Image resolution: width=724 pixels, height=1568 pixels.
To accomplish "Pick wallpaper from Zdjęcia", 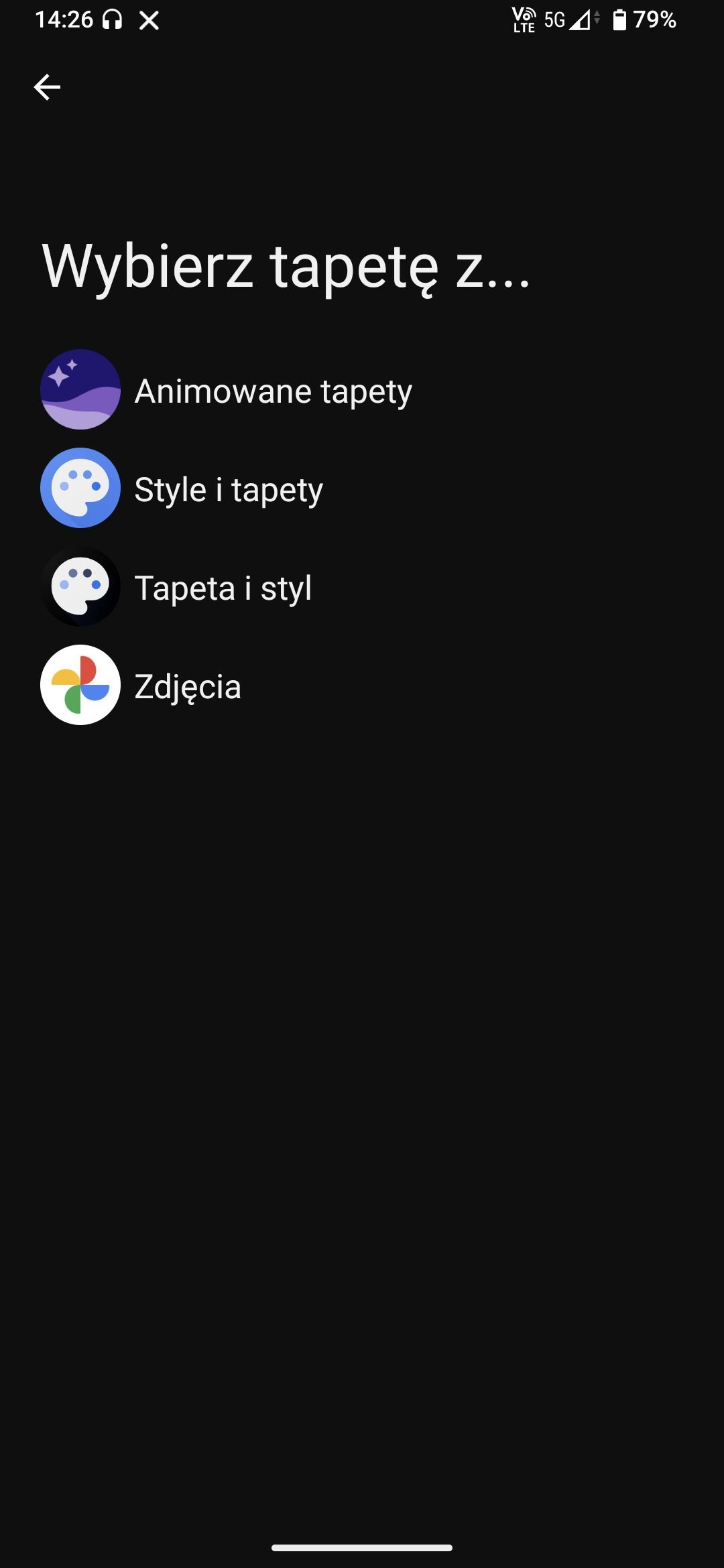I will pyautogui.click(x=362, y=685).
